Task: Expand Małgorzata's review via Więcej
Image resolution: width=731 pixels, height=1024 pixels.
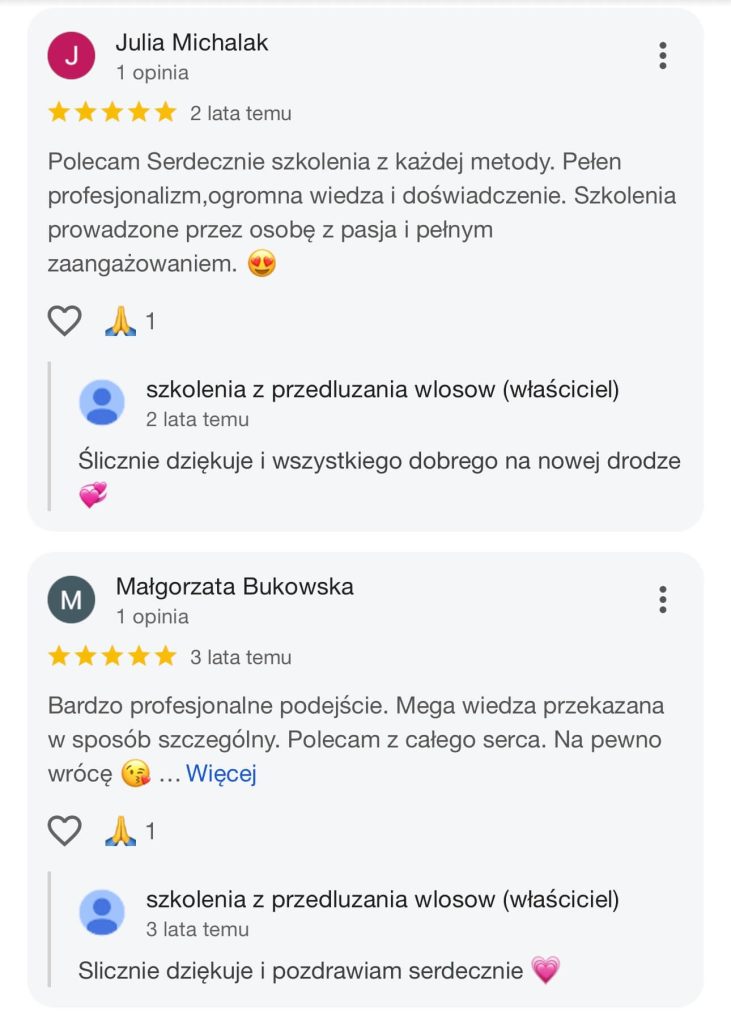Action: click(221, 773)
